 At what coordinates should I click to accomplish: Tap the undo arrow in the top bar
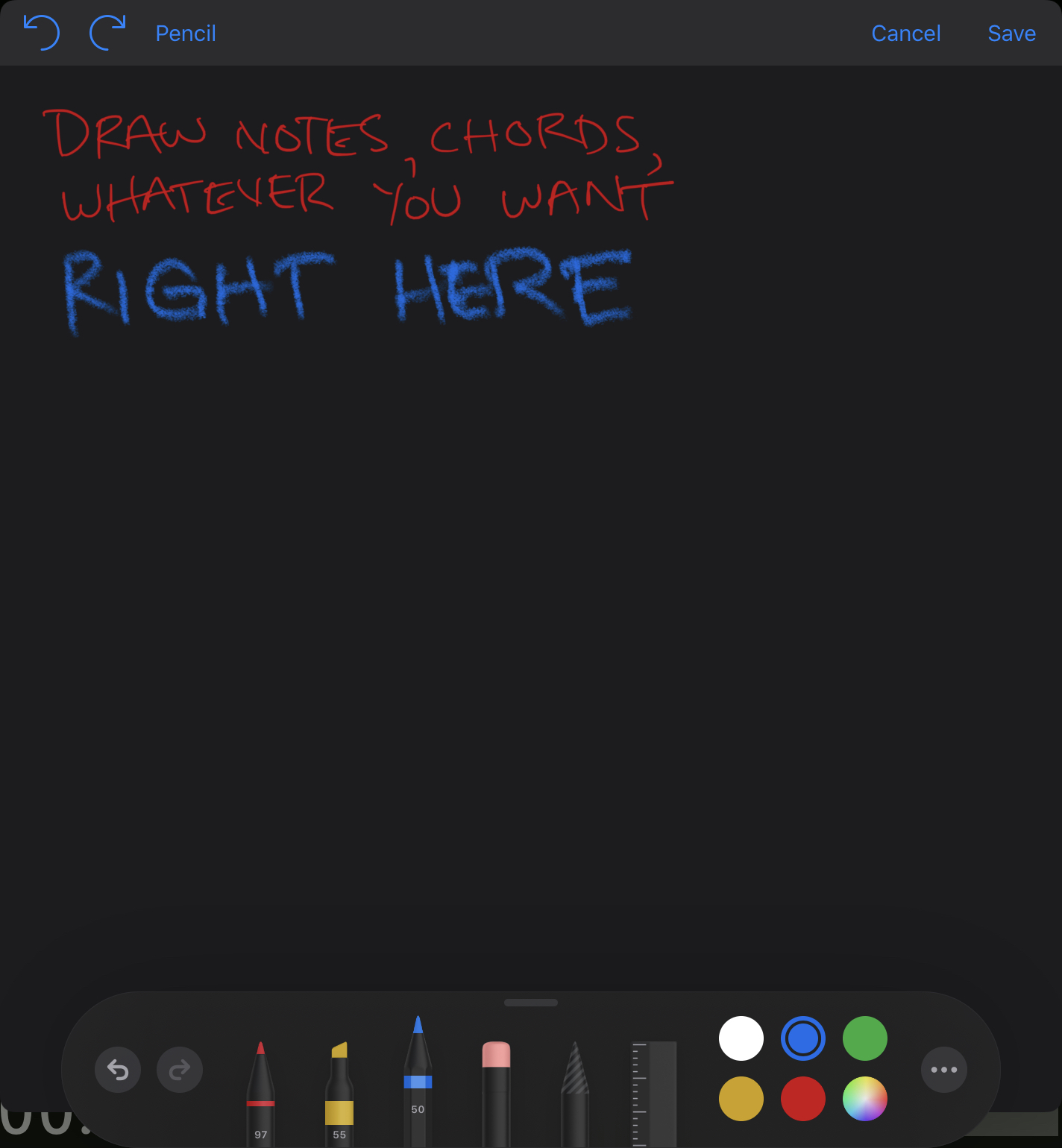click(42, 34)
